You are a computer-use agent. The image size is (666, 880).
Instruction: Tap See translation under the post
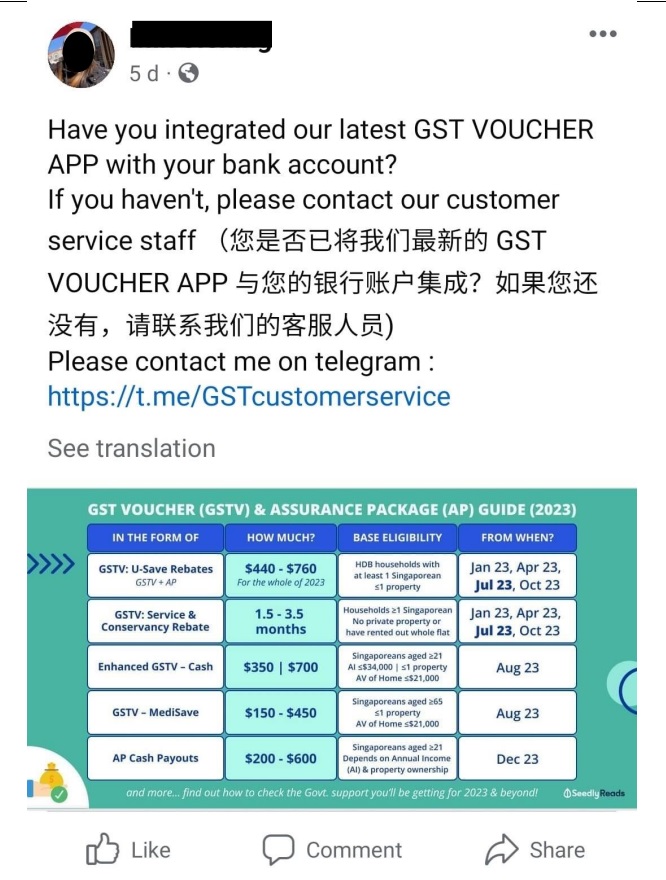click(131, 448)
